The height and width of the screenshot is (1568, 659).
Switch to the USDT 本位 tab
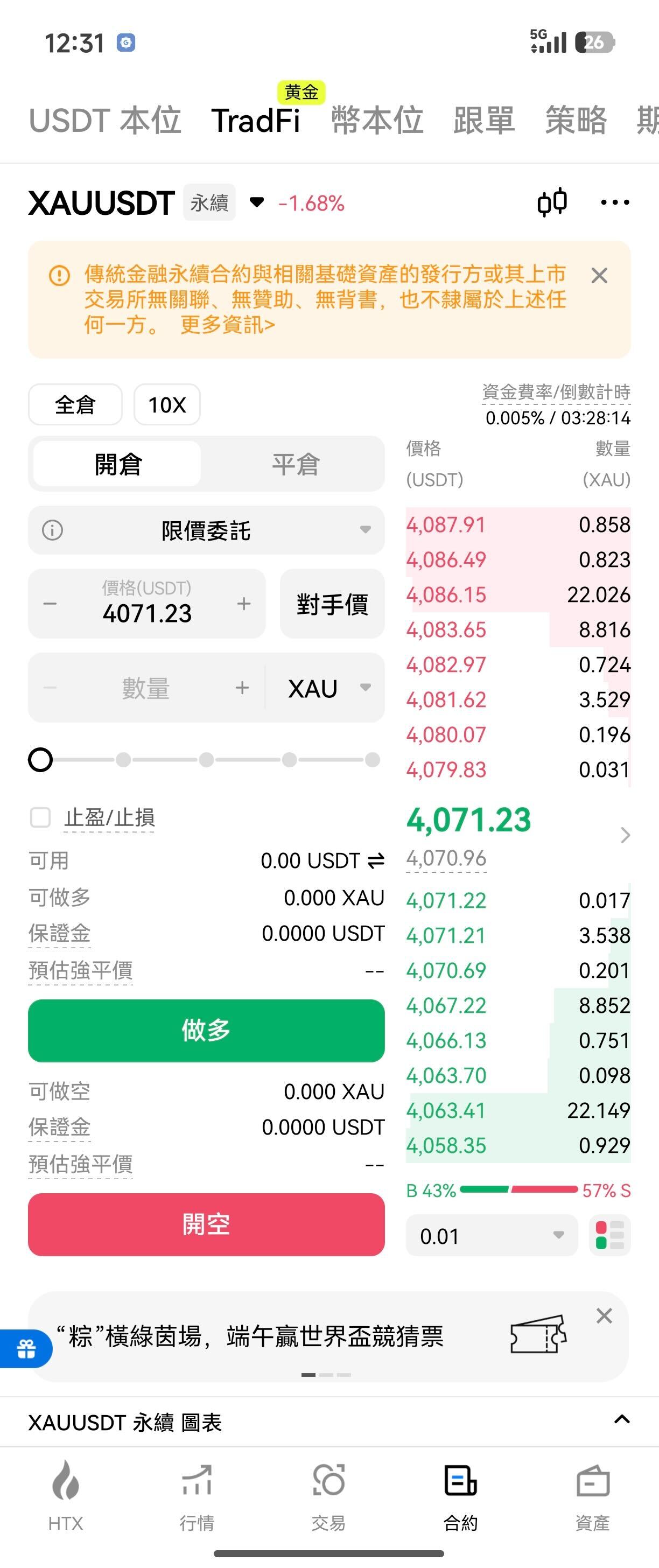tap(104, 121)
